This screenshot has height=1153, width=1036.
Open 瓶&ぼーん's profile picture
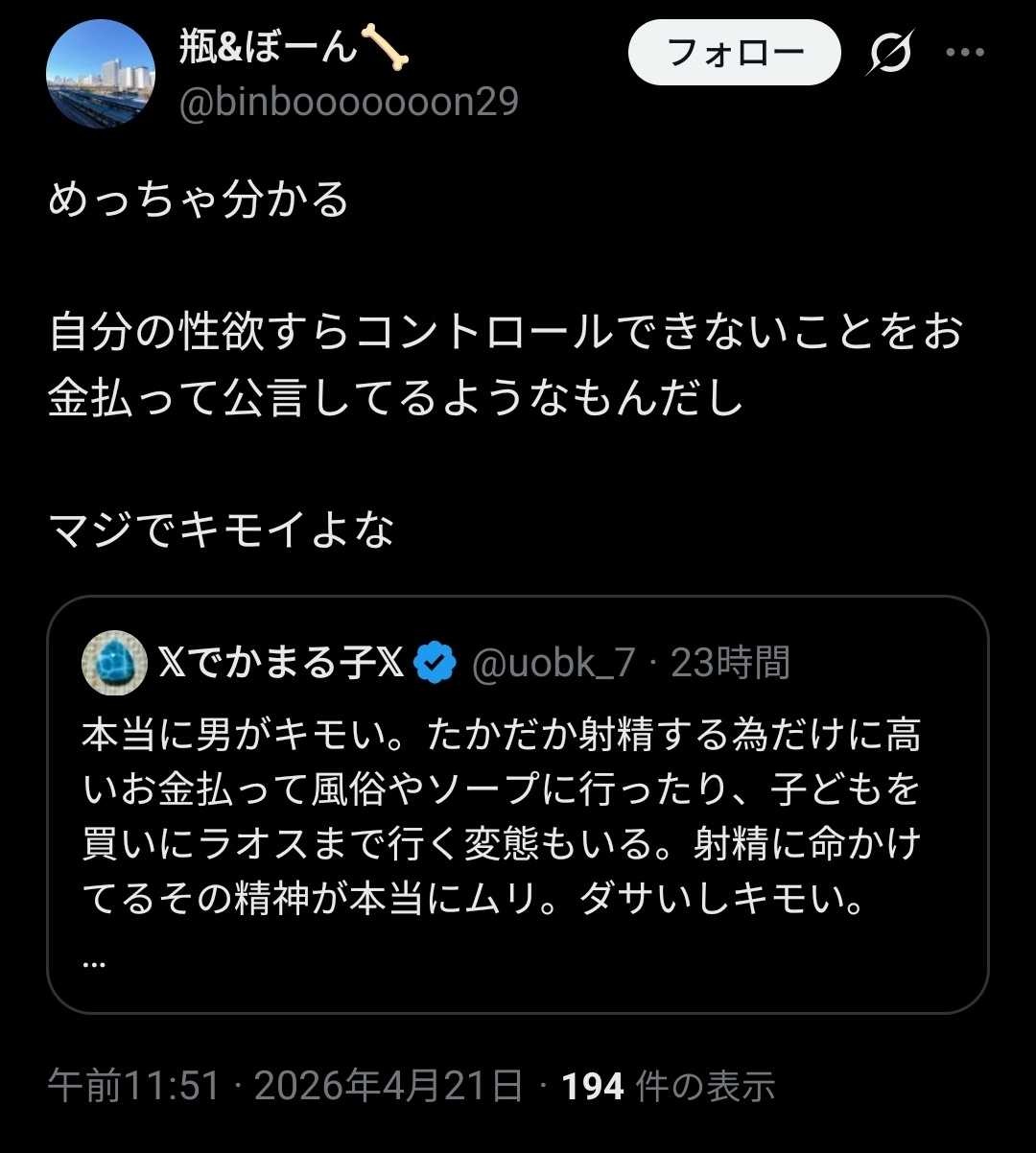click(x=102, y=74)
